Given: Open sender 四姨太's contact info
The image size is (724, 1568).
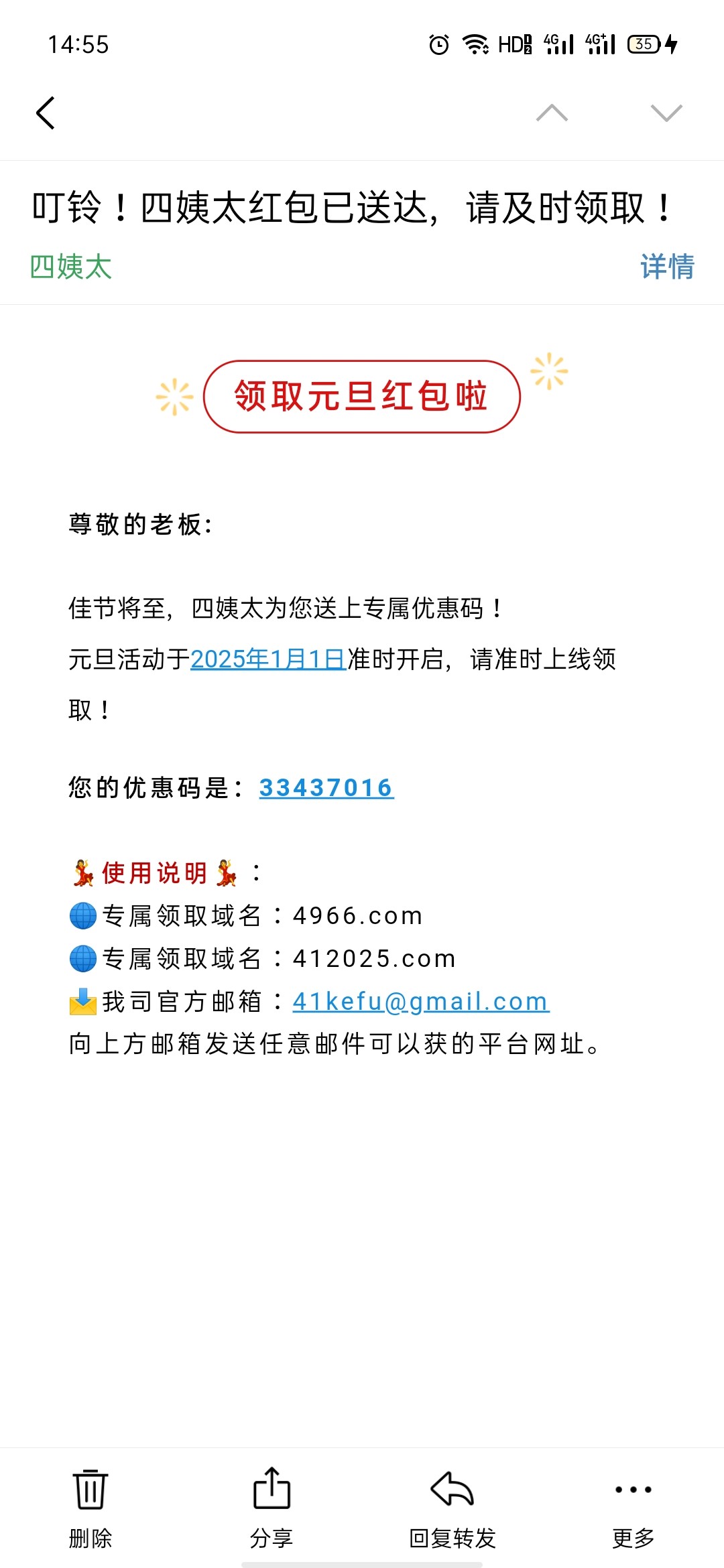Looking at the screenshot, I should [70, 267].
